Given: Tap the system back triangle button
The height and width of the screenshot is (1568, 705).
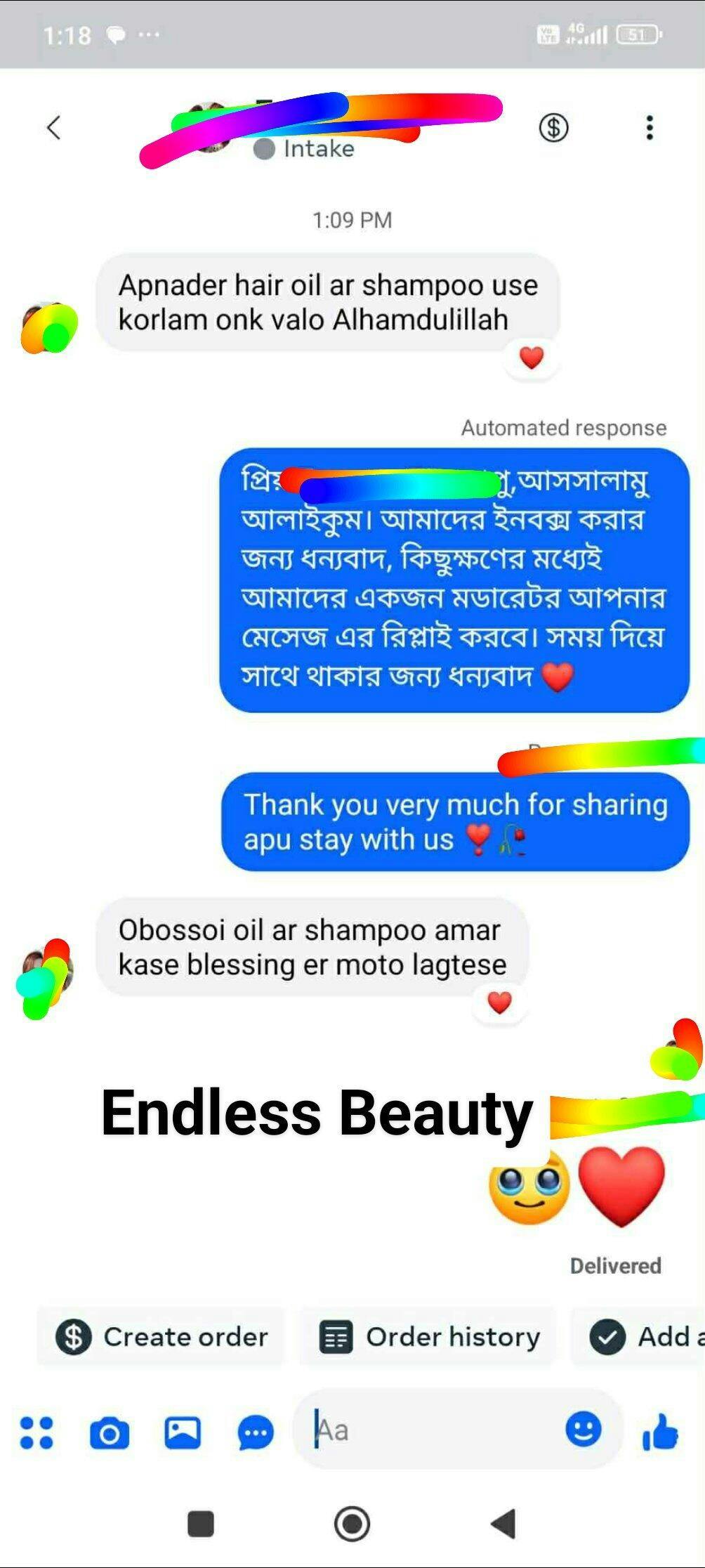Looking at the screenshot, I should pyautogui.click(x=503, y=1523).
